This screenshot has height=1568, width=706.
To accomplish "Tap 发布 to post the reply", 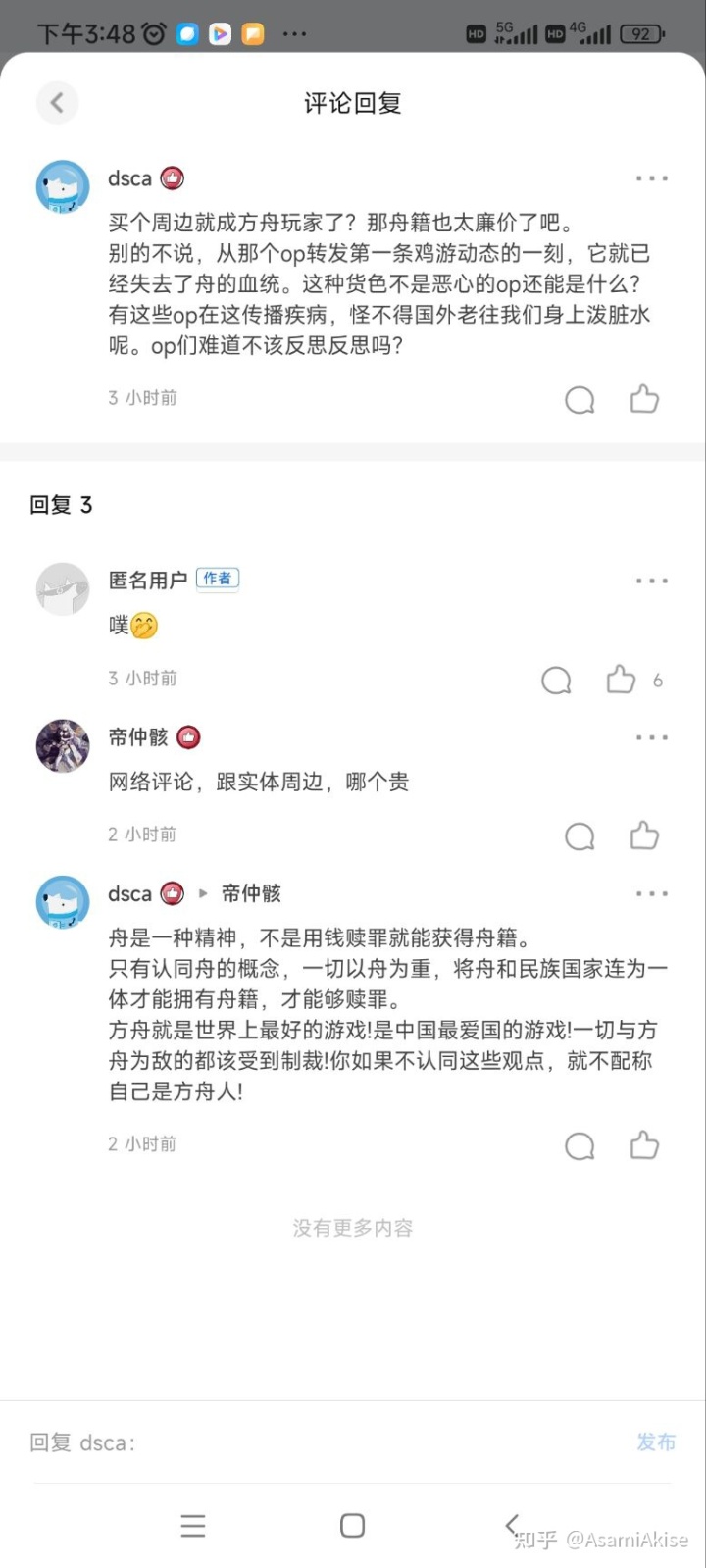I will 656,1442.
